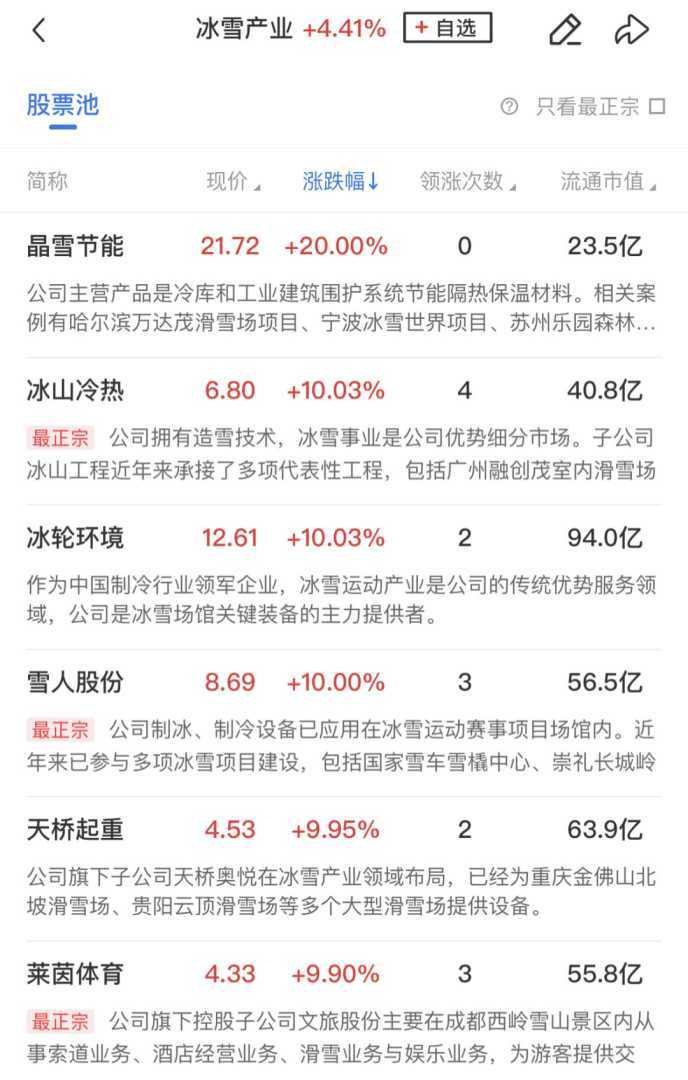
Task: Open 冰山冷热 stock details
Action: pyautogui.click(x=76, y=390)
